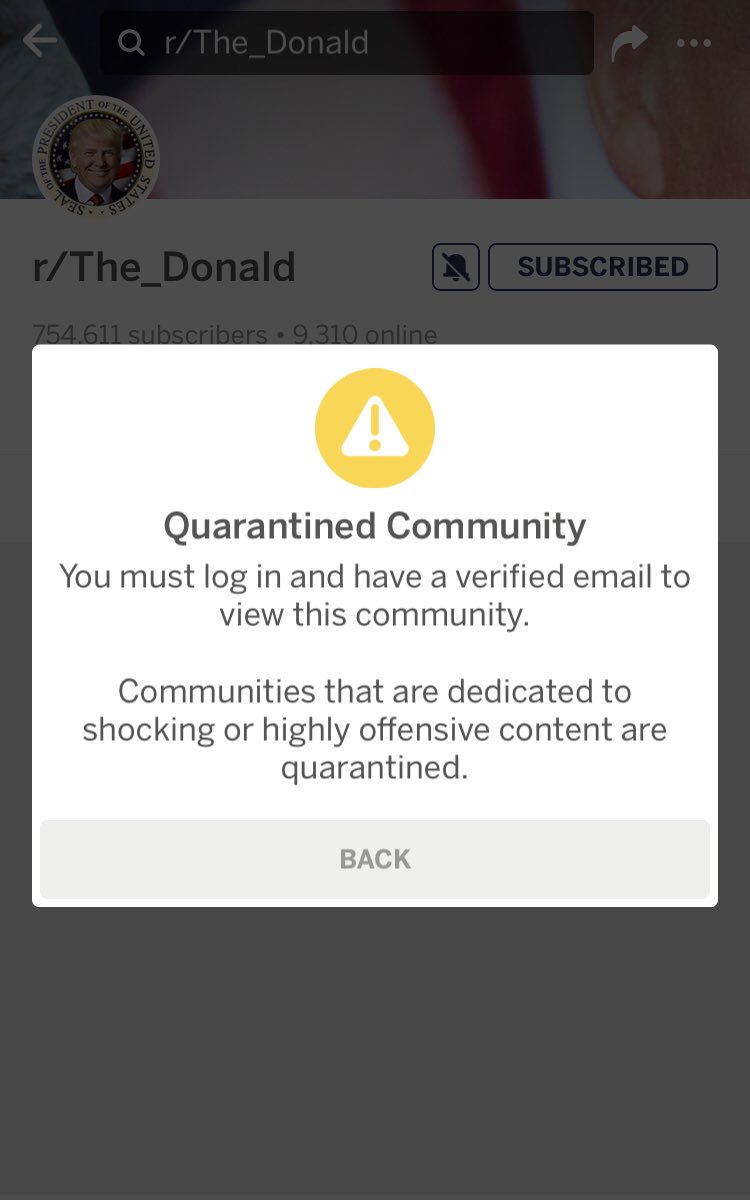Viewport: 750px width, 1200px height.
Task: Tap BACK on the quarantine dialog
Action: [x=375, y=859]
